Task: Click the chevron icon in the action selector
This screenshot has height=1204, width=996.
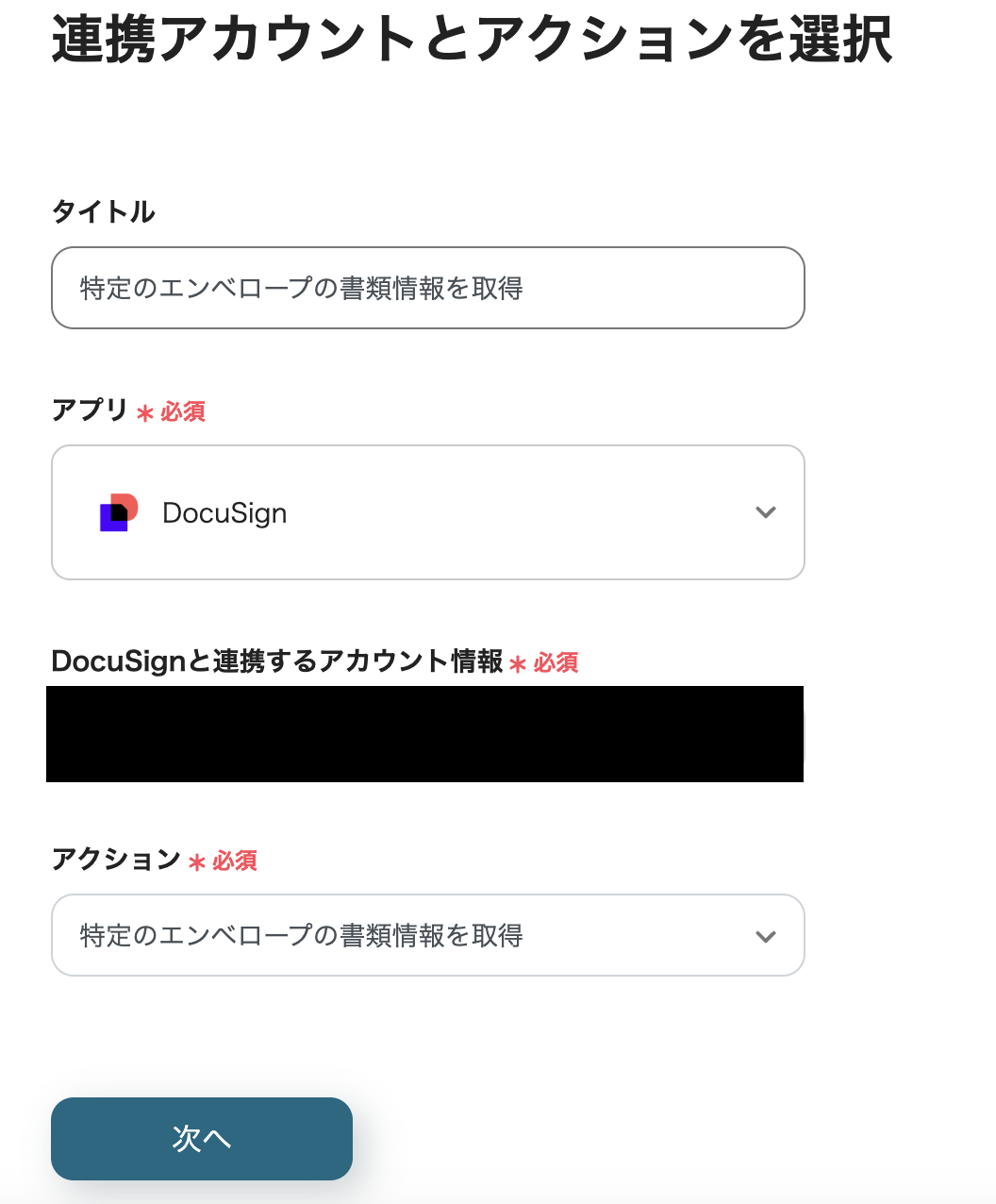Action: (x=766, y=935)
